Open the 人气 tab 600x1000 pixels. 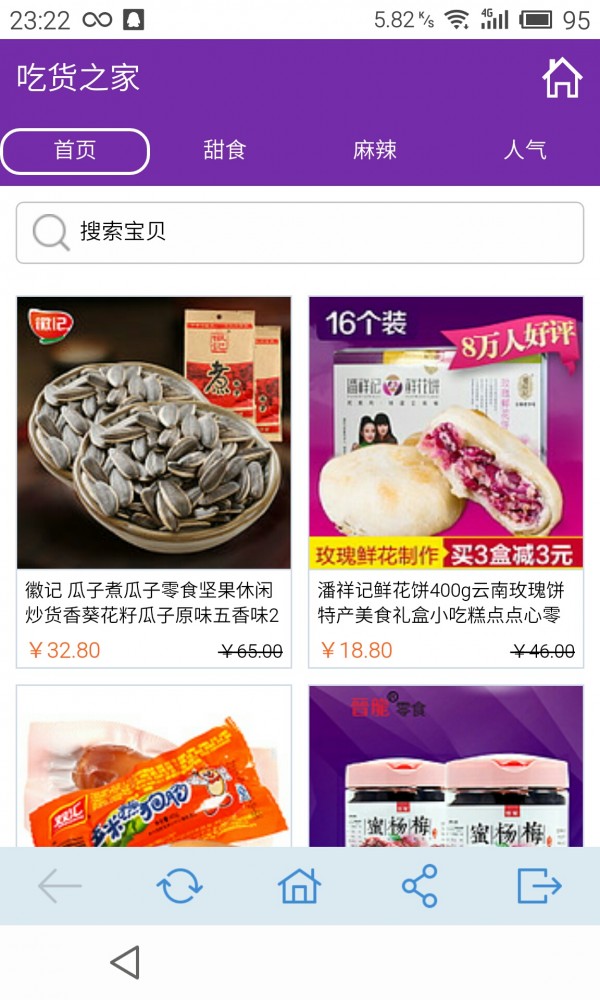point(524,151)
